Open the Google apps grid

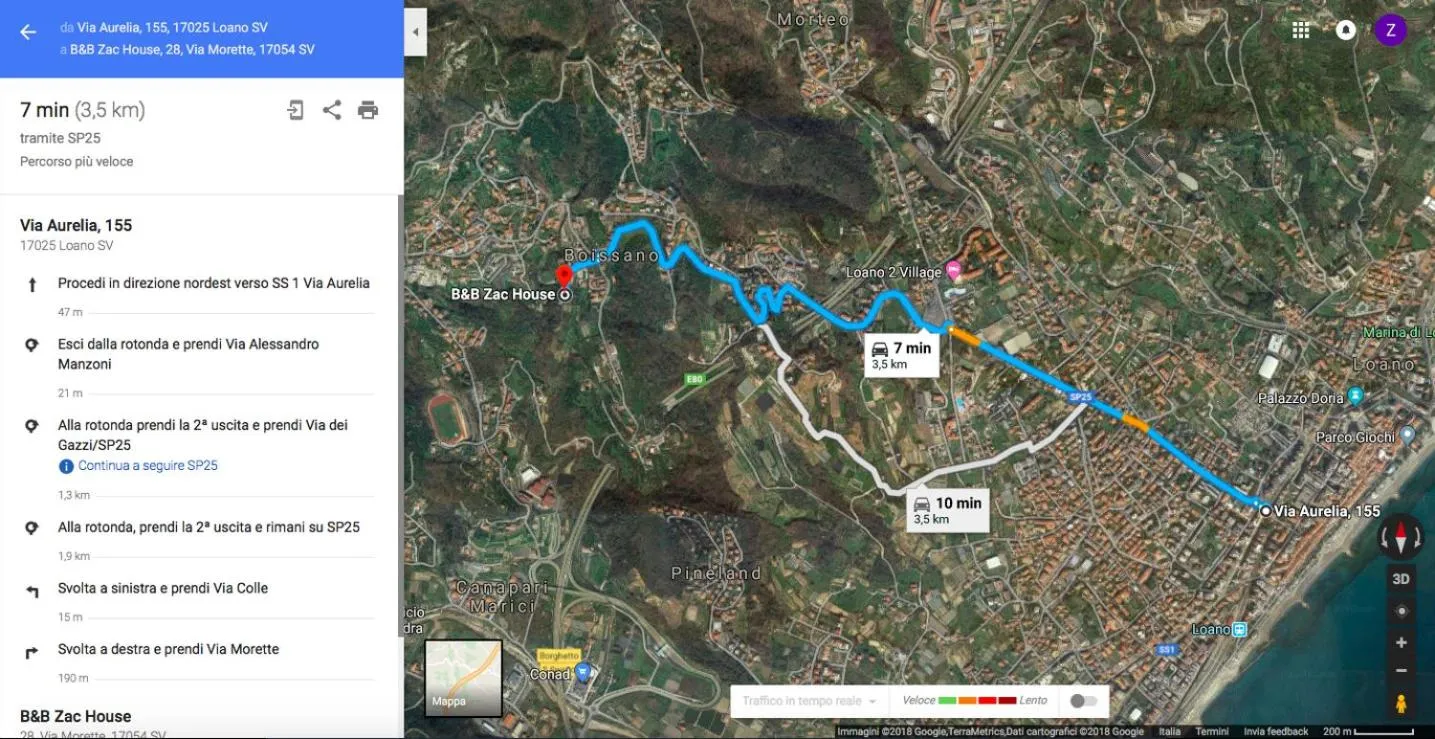pos(1300,30)
